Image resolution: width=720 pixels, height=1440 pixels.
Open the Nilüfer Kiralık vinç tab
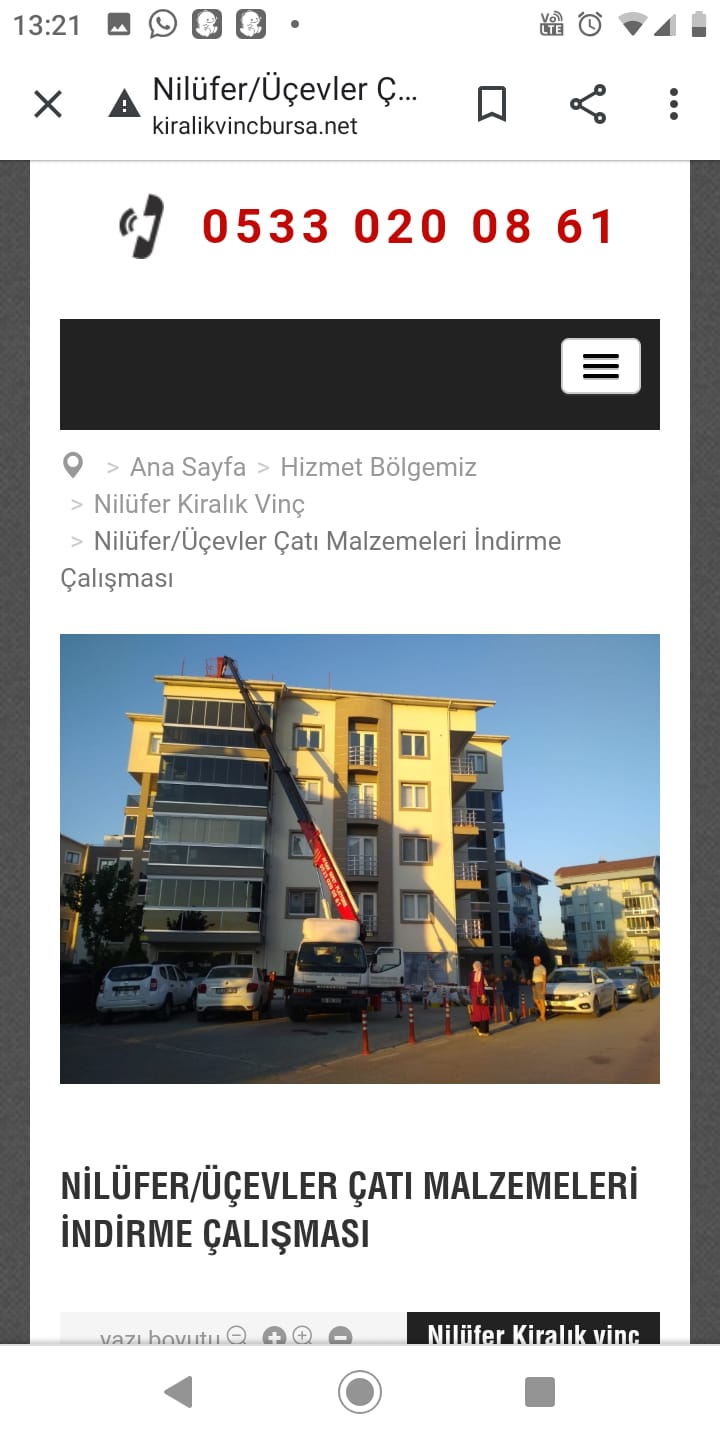tap(533, 1334)
